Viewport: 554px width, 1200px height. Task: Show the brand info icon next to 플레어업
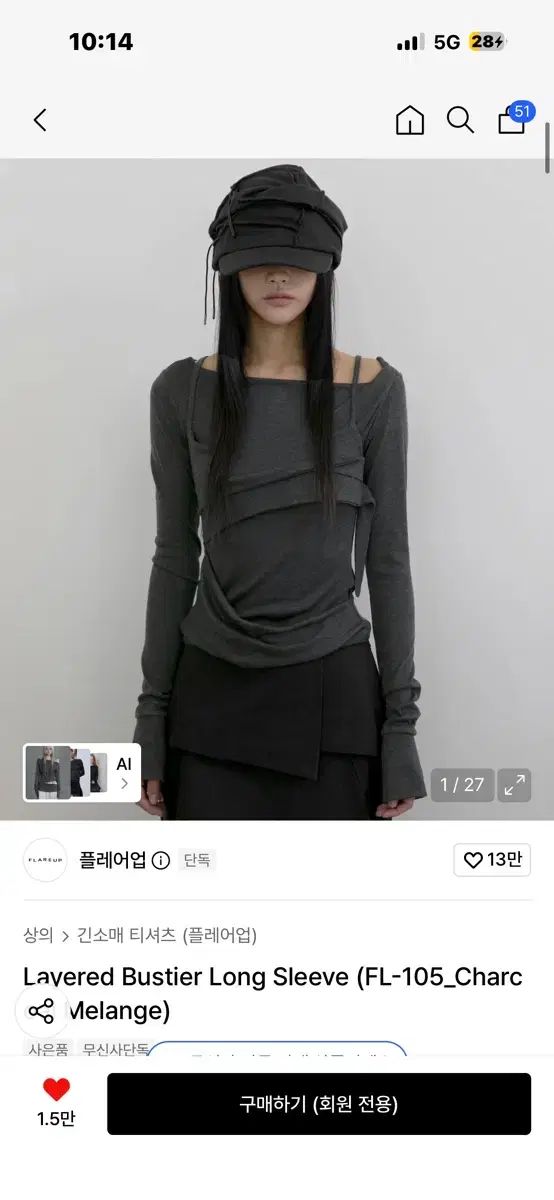coord(161,860)
